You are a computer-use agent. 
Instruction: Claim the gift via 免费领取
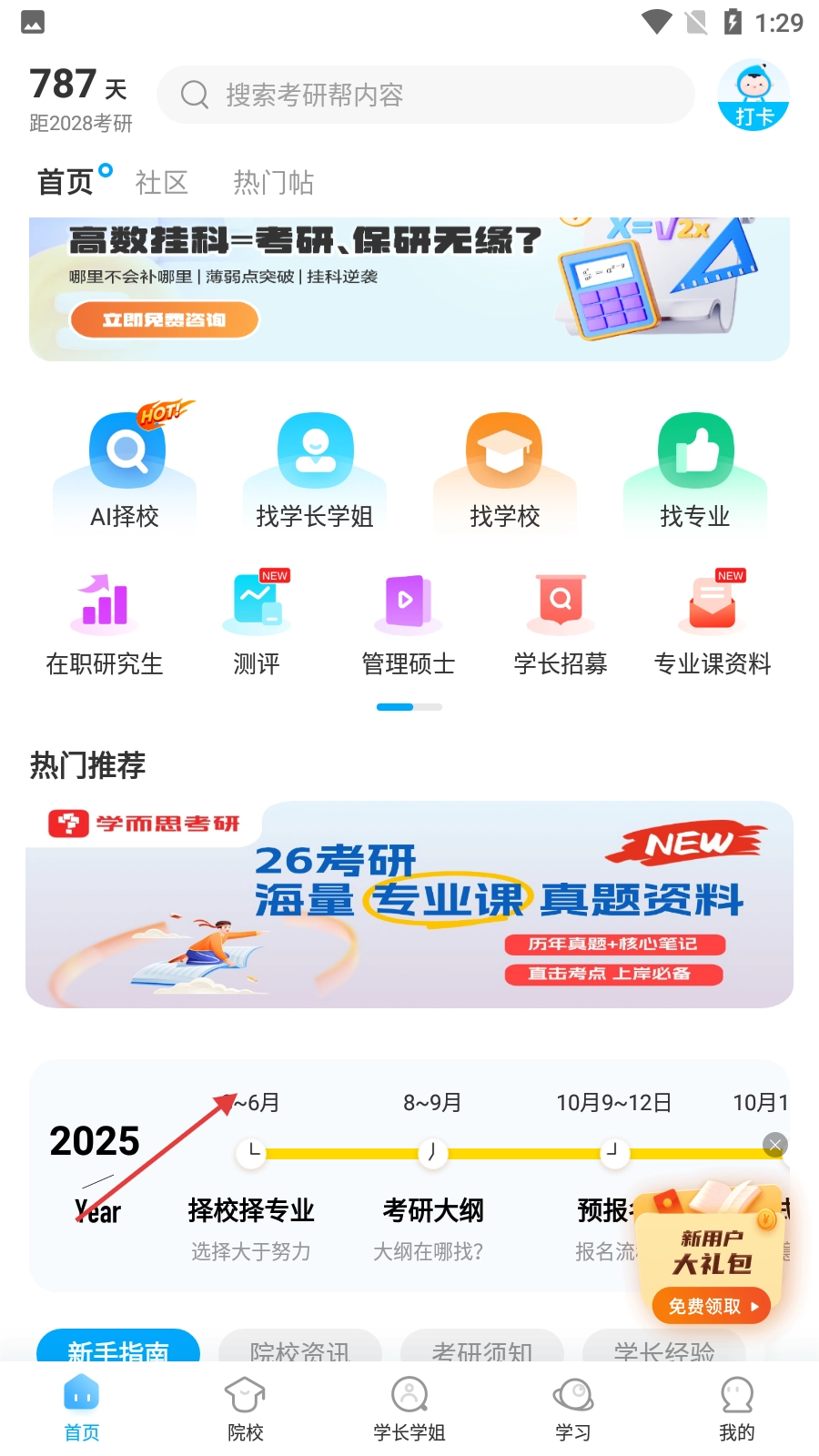(x=712, y=1307)
